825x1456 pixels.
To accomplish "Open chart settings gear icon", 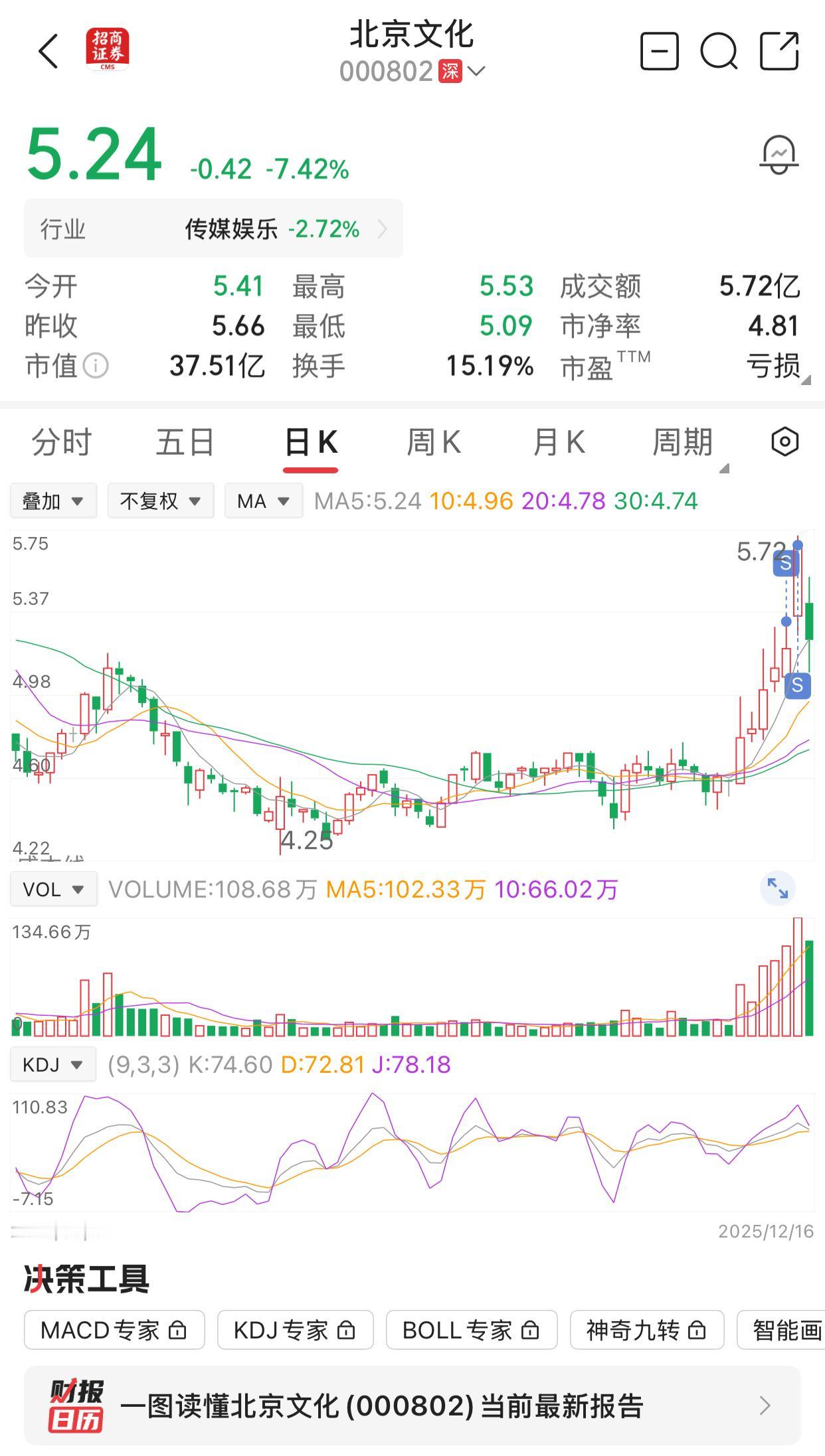I will coord(784,441).
